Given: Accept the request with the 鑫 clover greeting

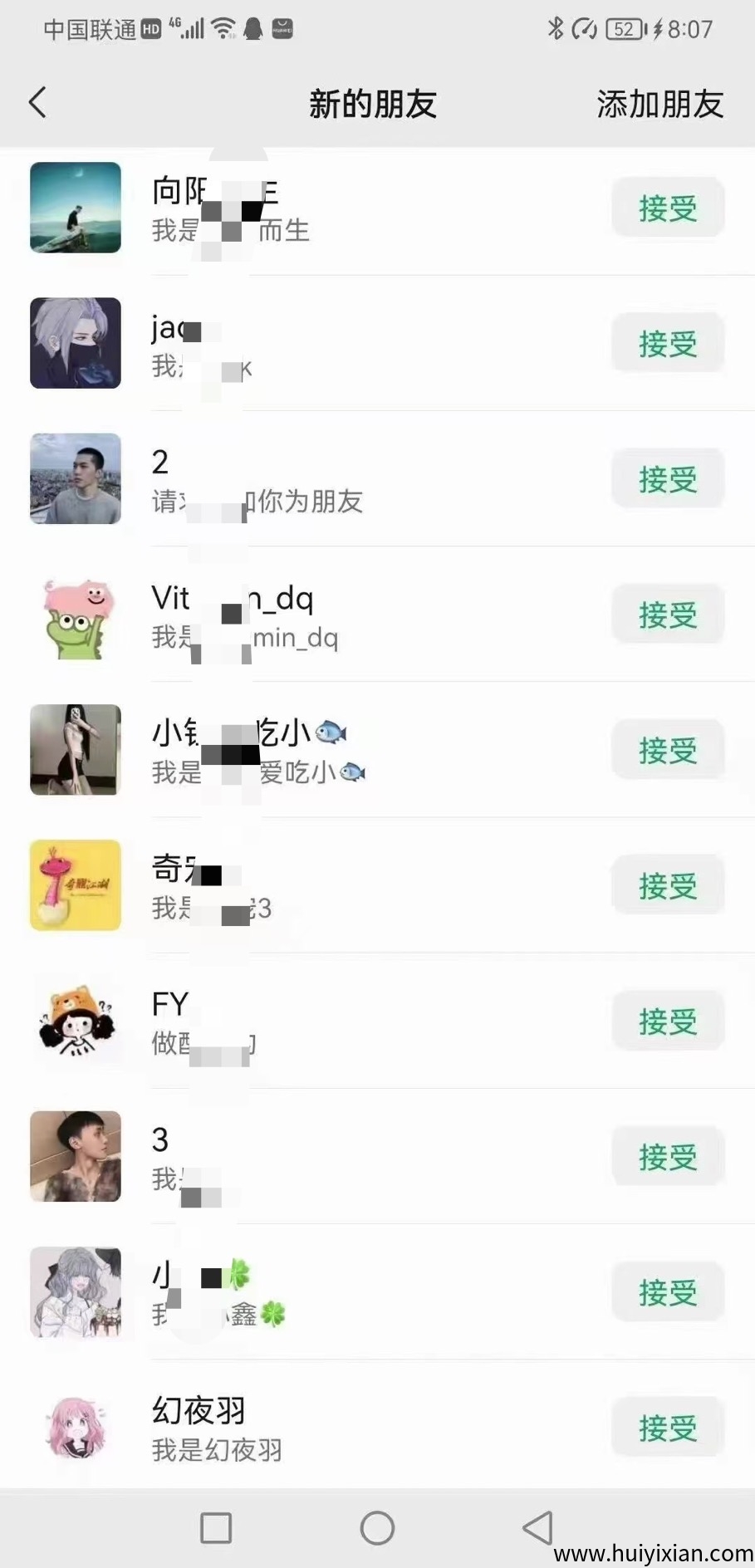Looking at the screenshot, I should tap(668, 1292).
